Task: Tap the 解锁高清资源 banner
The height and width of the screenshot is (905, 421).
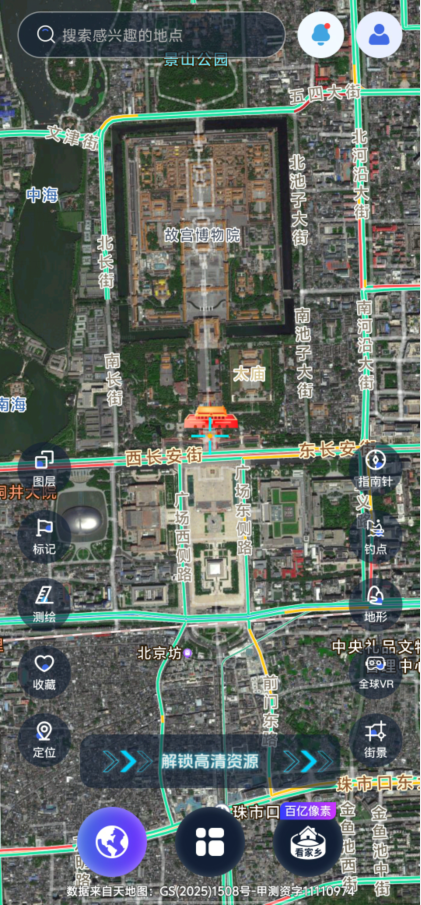Action: 210,761
